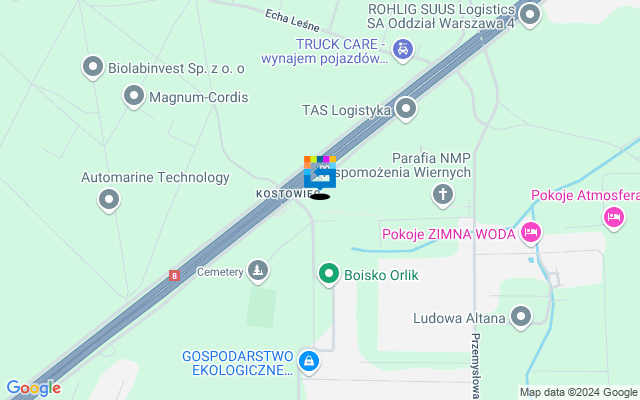Select the TRUCK CARE vehicle rental marker
Image resolution: width=640 pixels, height=400 pixels.
click(x=403, y=49)
